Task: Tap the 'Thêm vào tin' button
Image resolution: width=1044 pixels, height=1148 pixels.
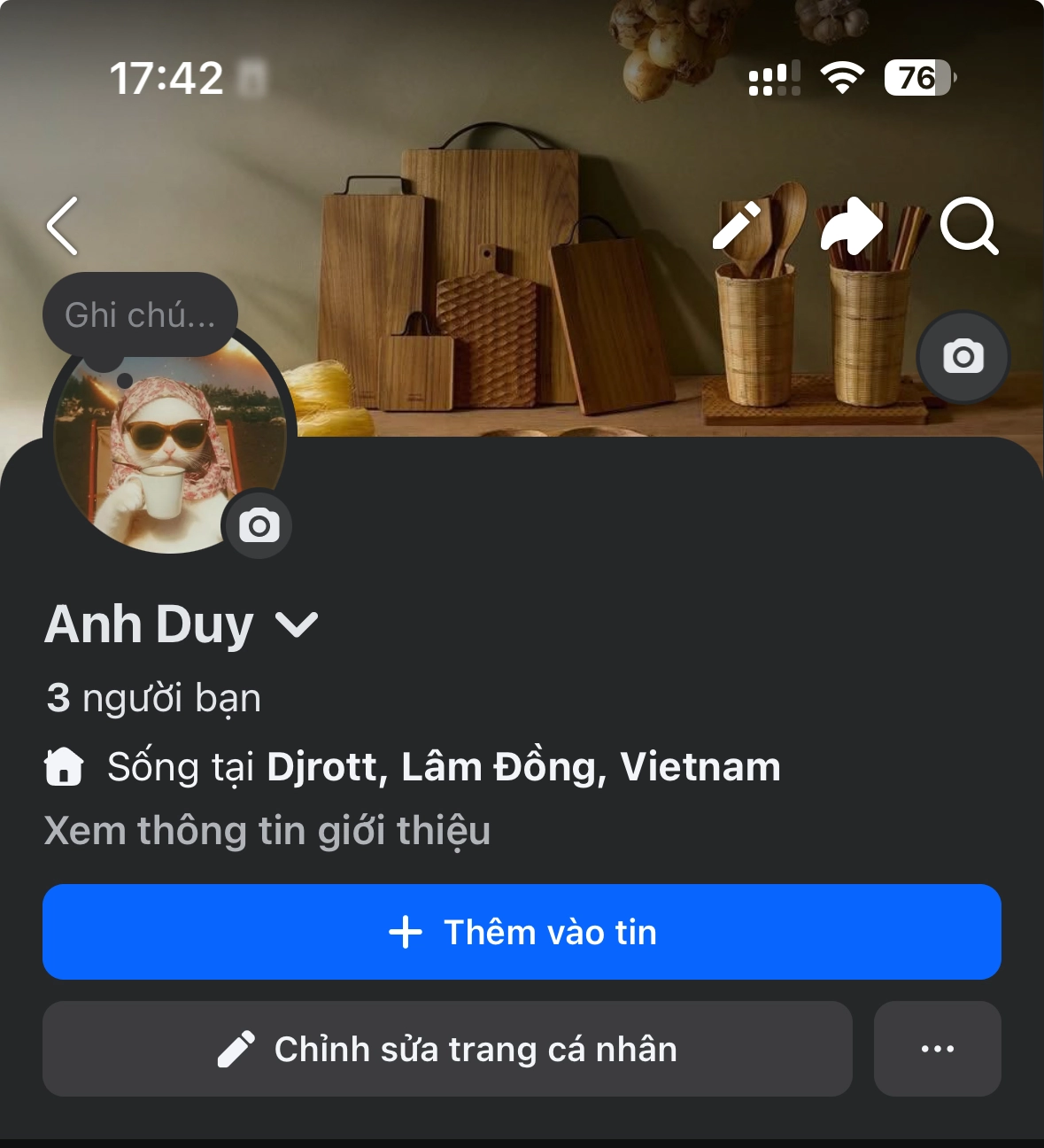Action: tap(522, 932)
